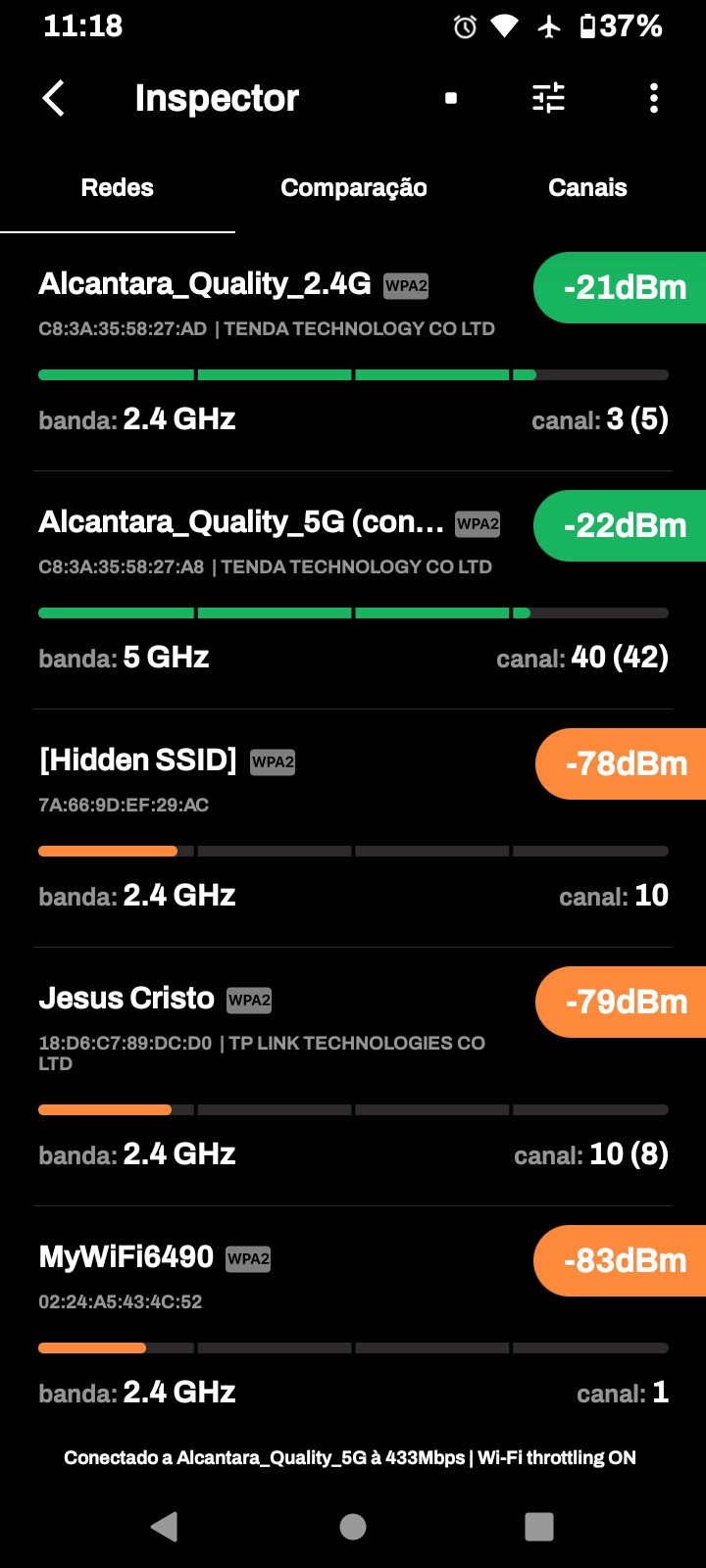
Task: Open the overflow menu
Action: coord(654,98)
